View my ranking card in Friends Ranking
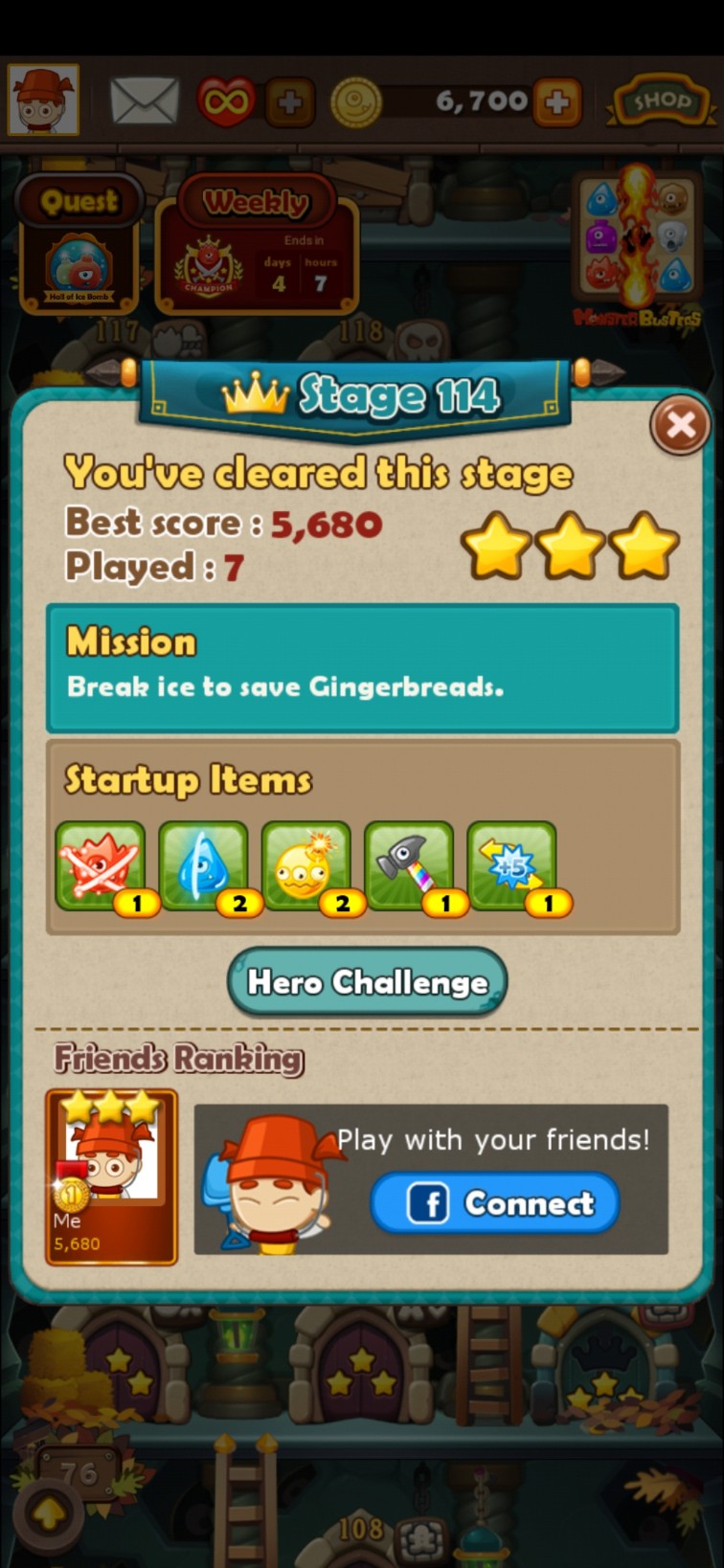This screenshot has height=1568, width=724. pyautogui.click(x=111, y=1176)
